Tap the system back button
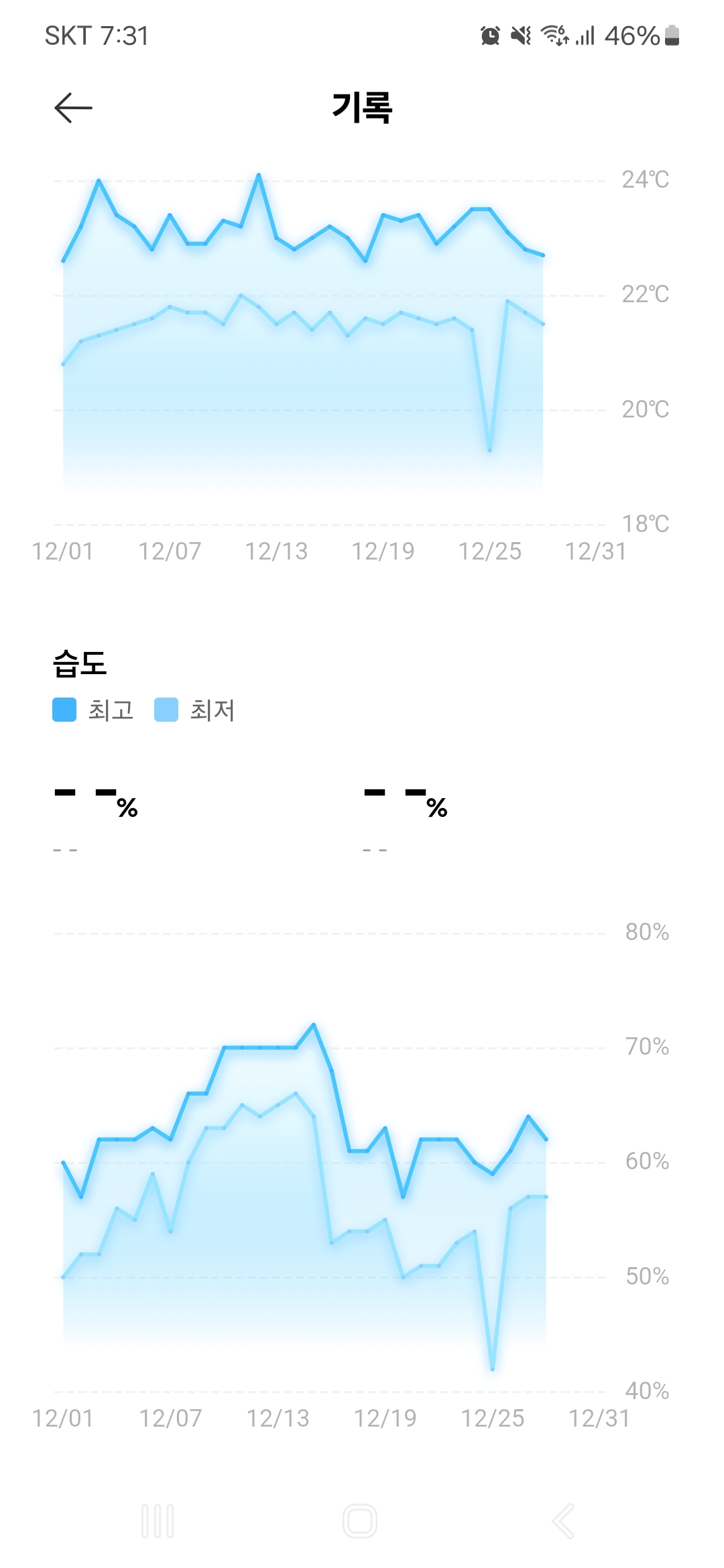This screenshot has height=1568, width=724. point(563,1520)
